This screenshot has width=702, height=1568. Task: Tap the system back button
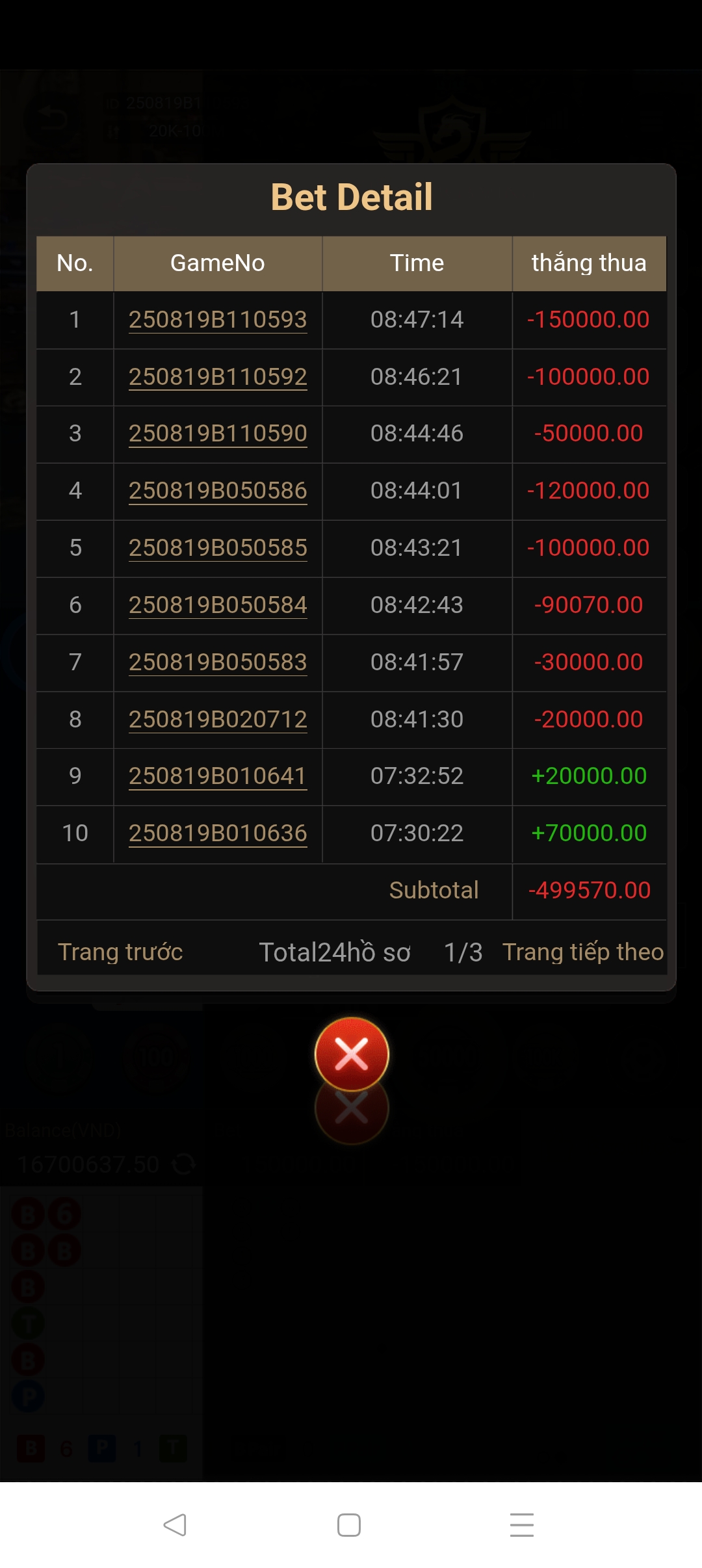coord(175,1524)
